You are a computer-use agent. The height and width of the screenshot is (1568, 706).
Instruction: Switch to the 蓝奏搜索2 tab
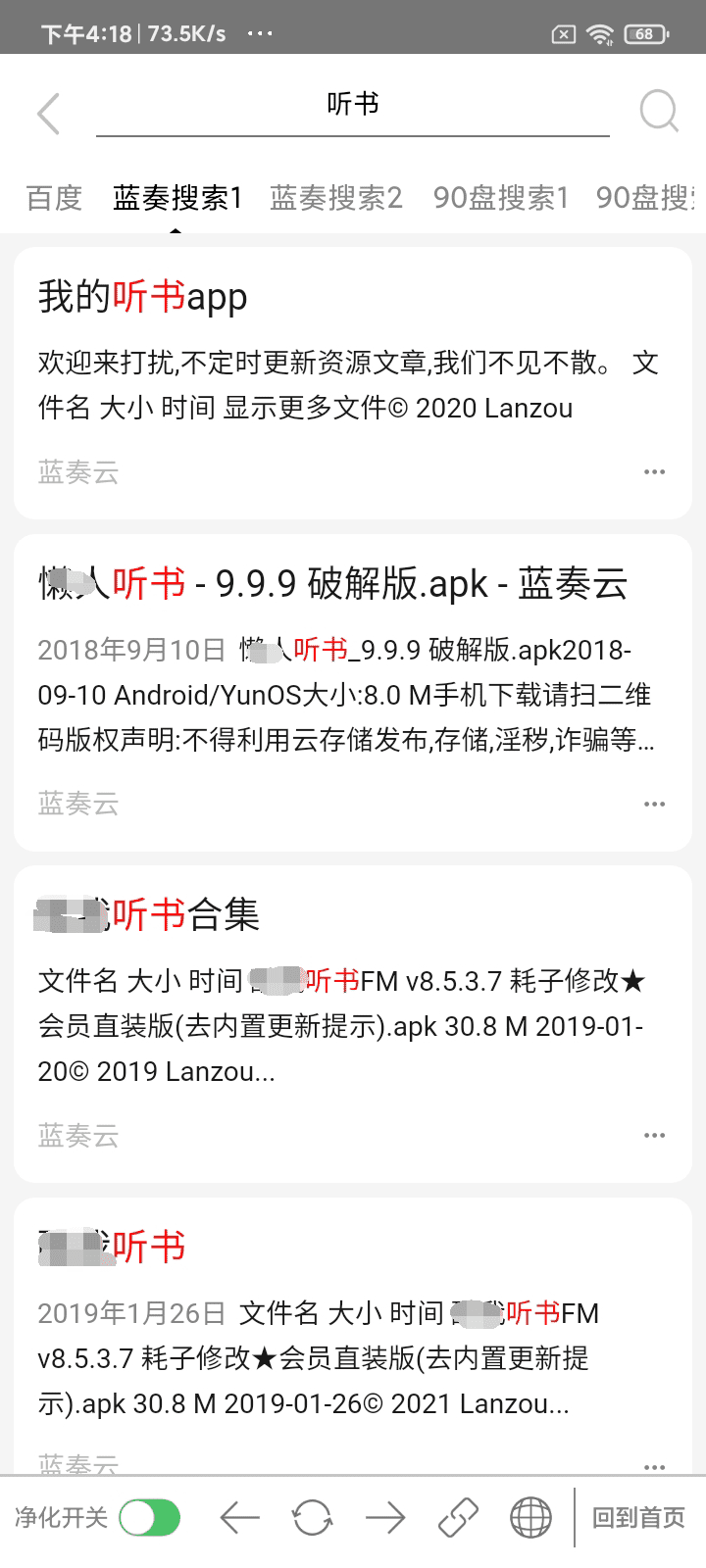(x=336, y=198)
